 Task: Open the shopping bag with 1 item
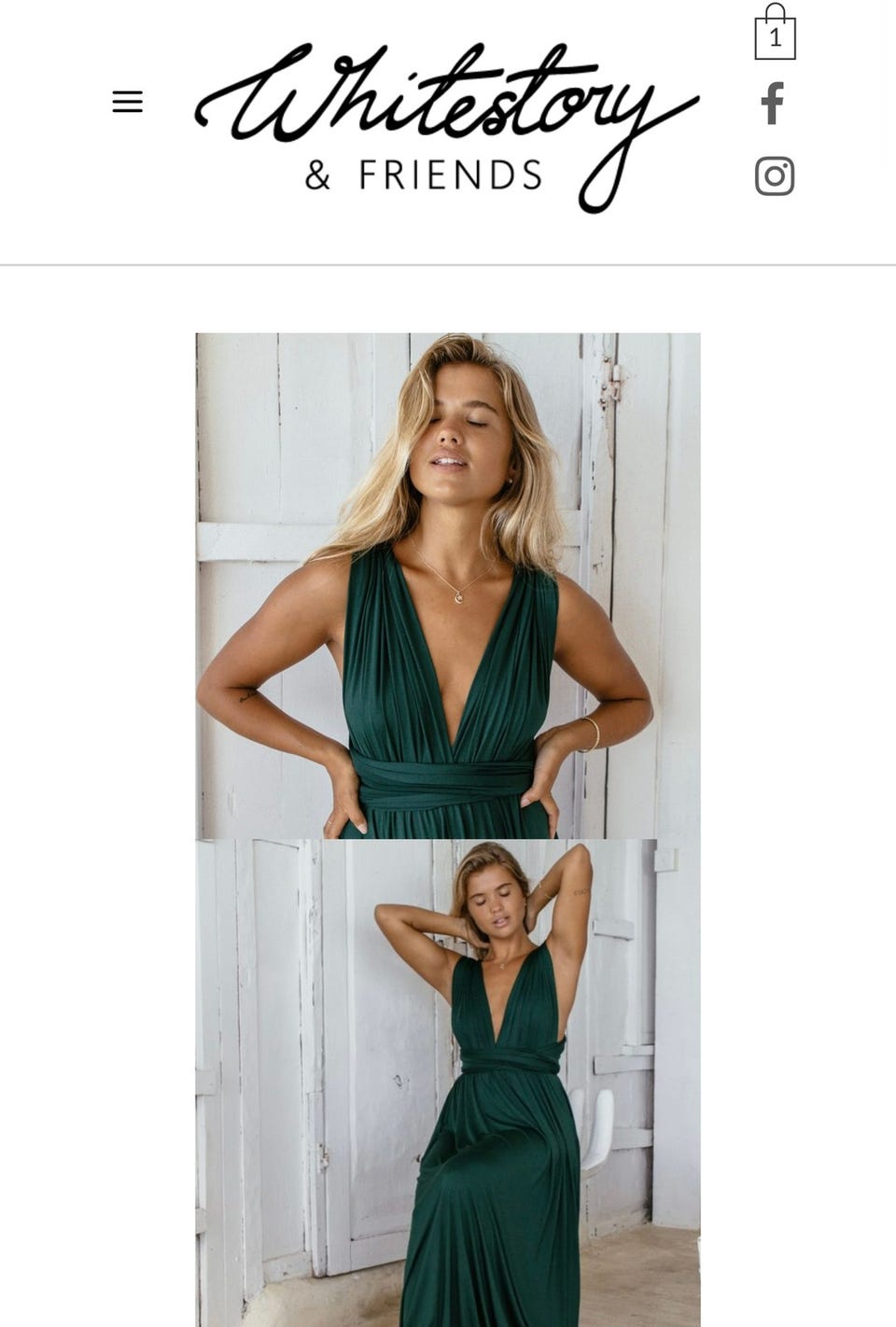click(x=775, y=34)
